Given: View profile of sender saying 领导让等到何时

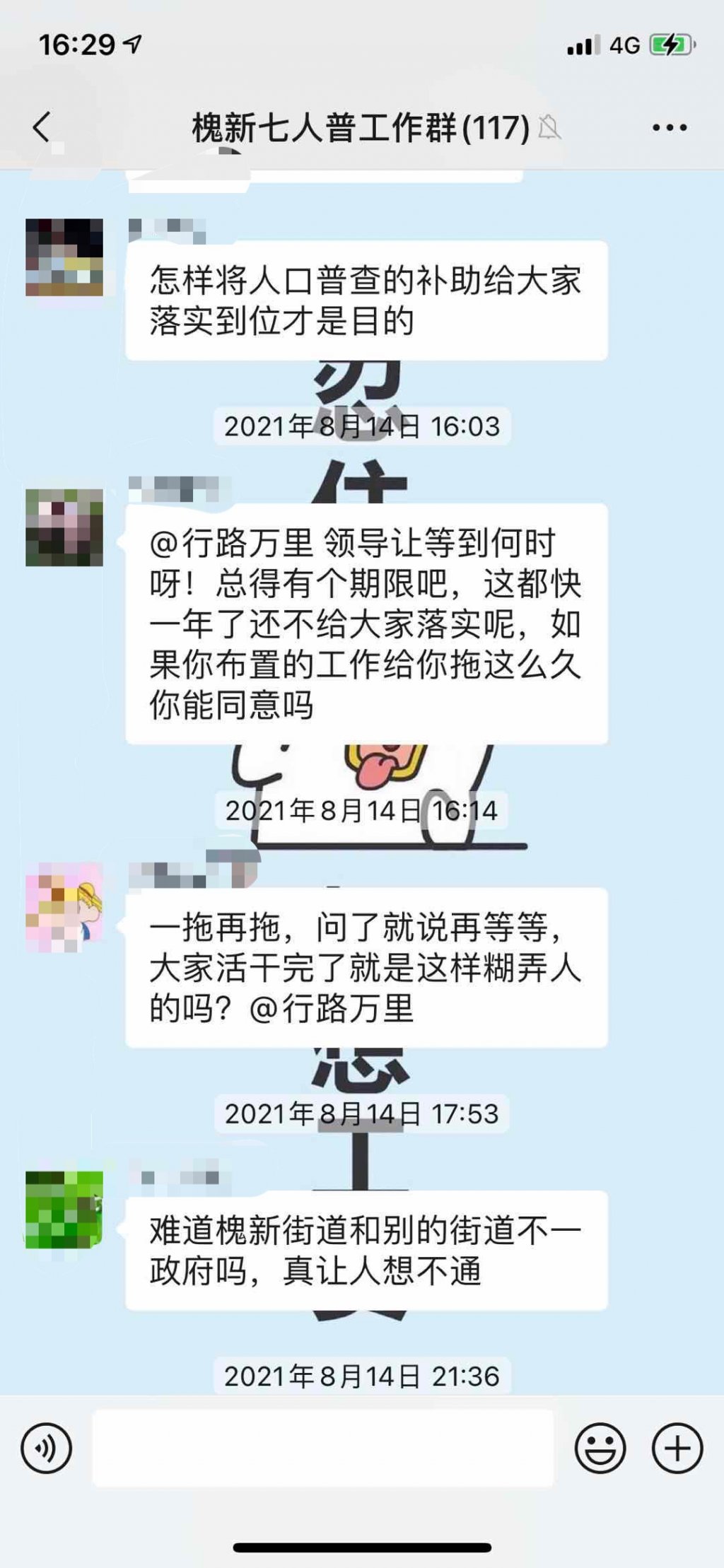Looking at the screenshot, I should 64,527.
